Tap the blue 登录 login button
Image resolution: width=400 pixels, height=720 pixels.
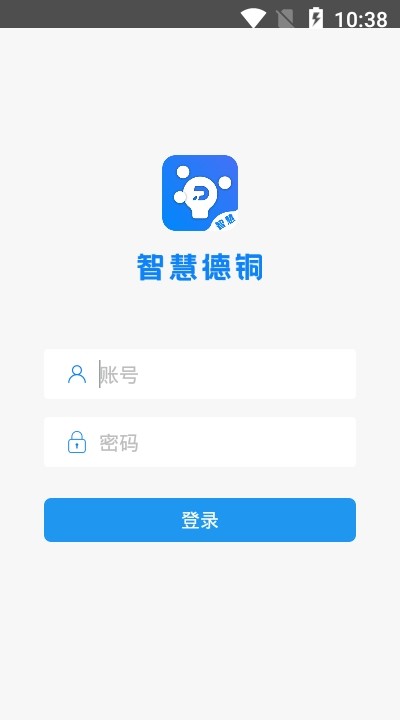click(x=200, y=520)
